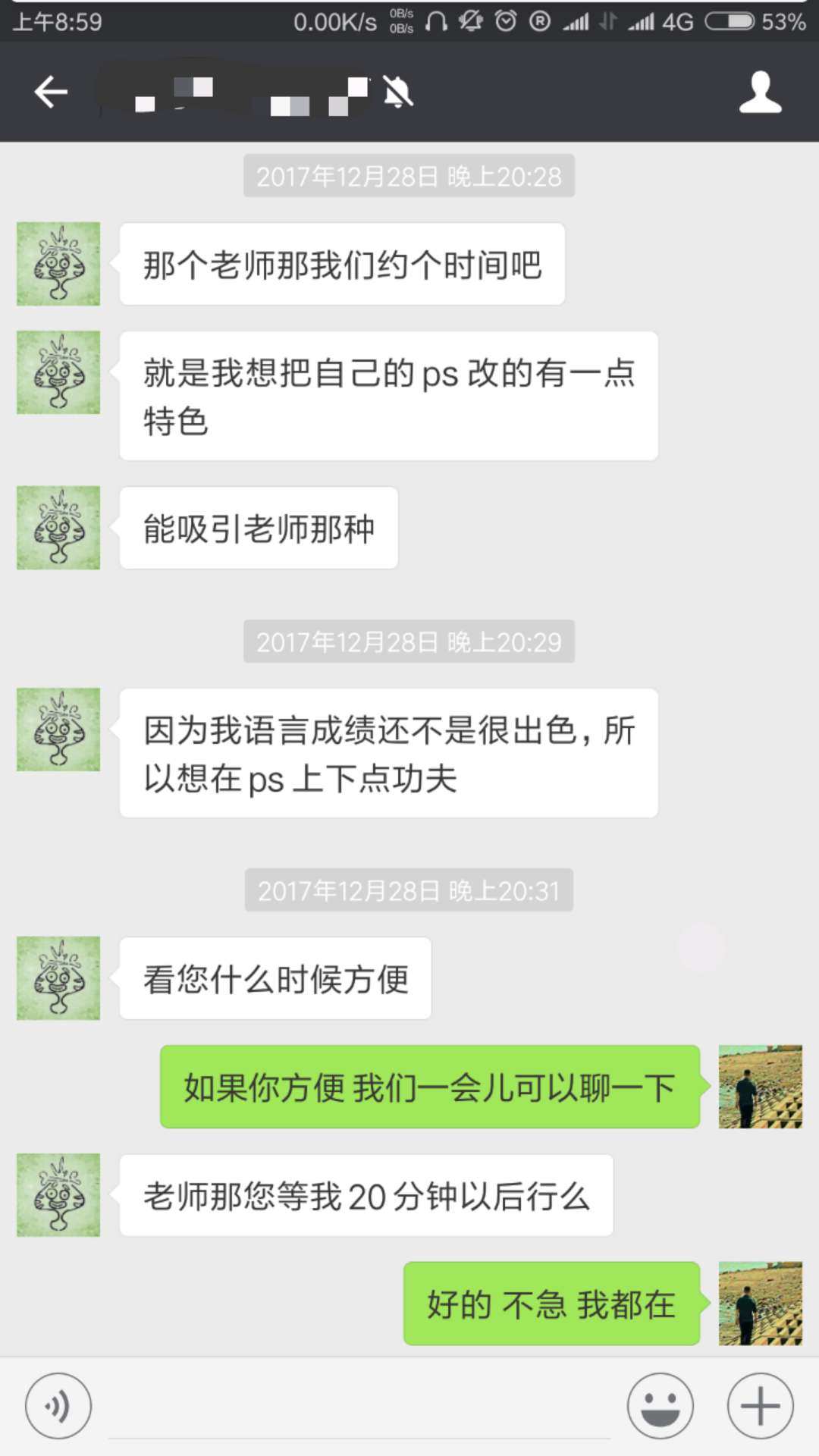Screen dimensions: 819x1456
Task: Open the plus attachment menu
Action: 760,1406
